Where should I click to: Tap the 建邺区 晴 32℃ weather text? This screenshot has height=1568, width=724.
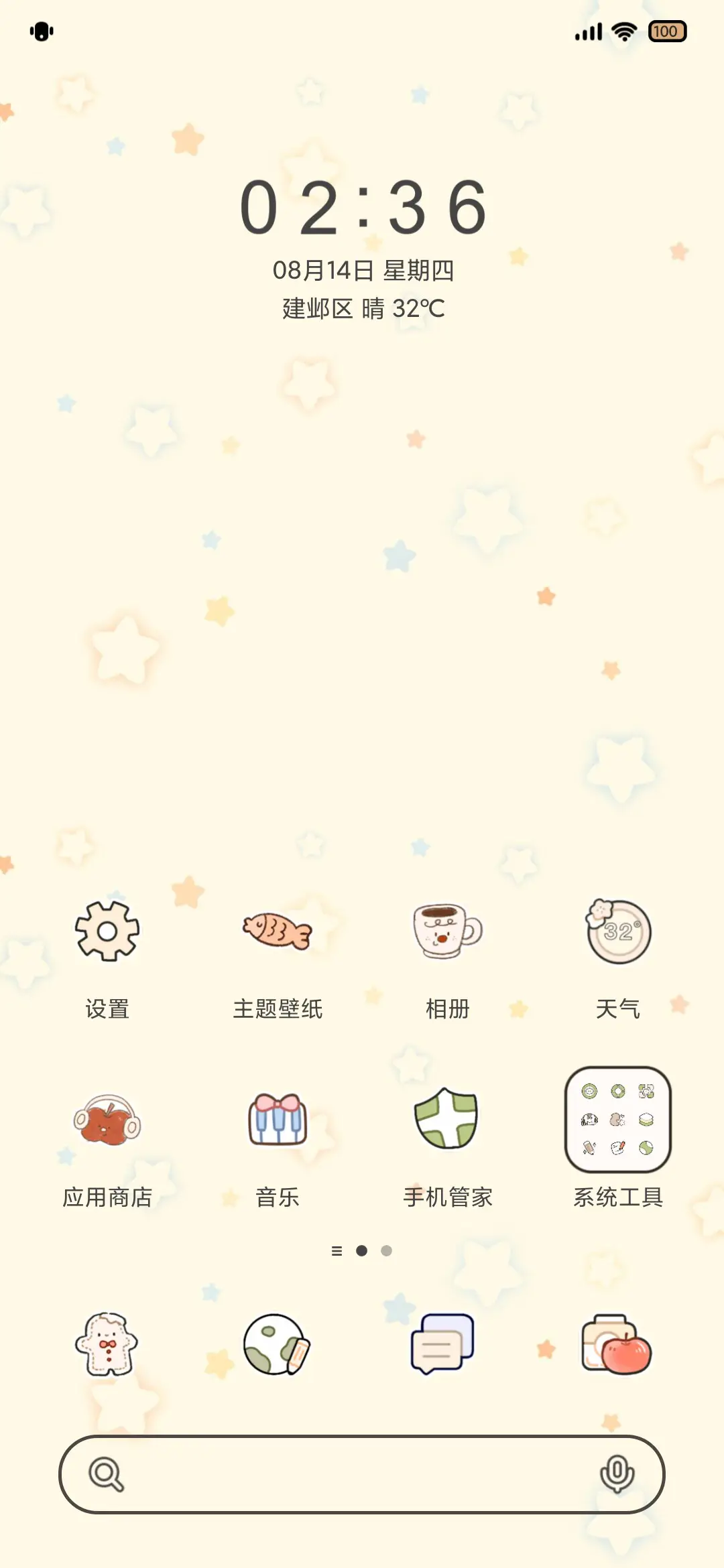point(362,308)
